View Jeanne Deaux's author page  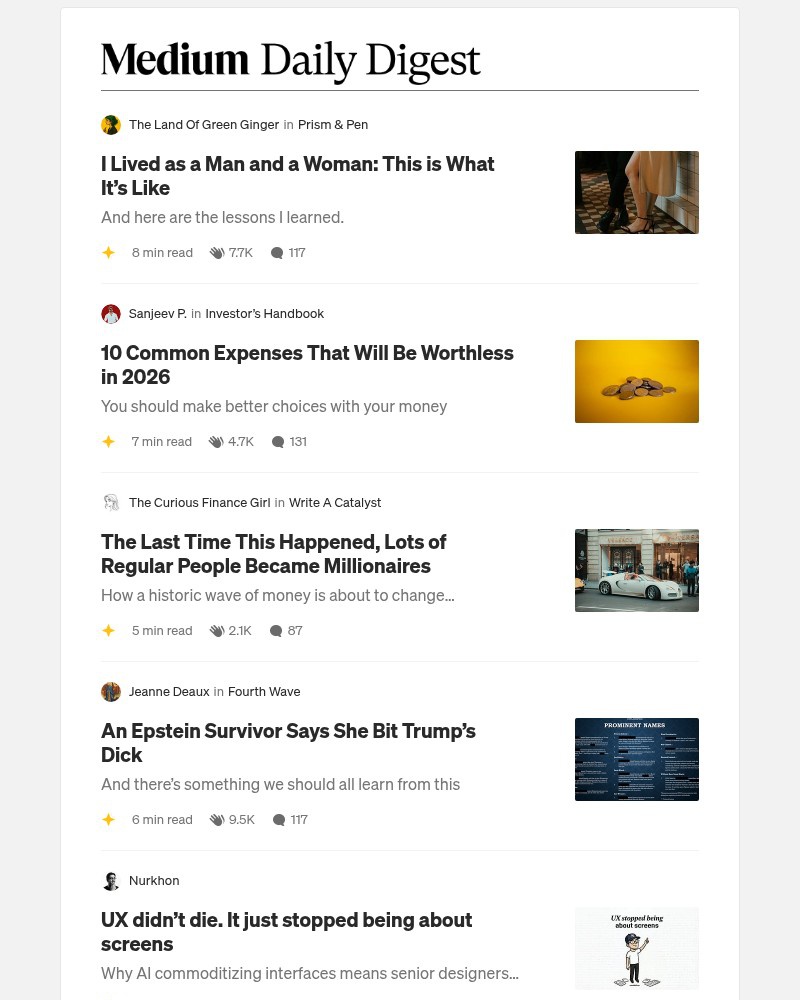click(168, 692)
